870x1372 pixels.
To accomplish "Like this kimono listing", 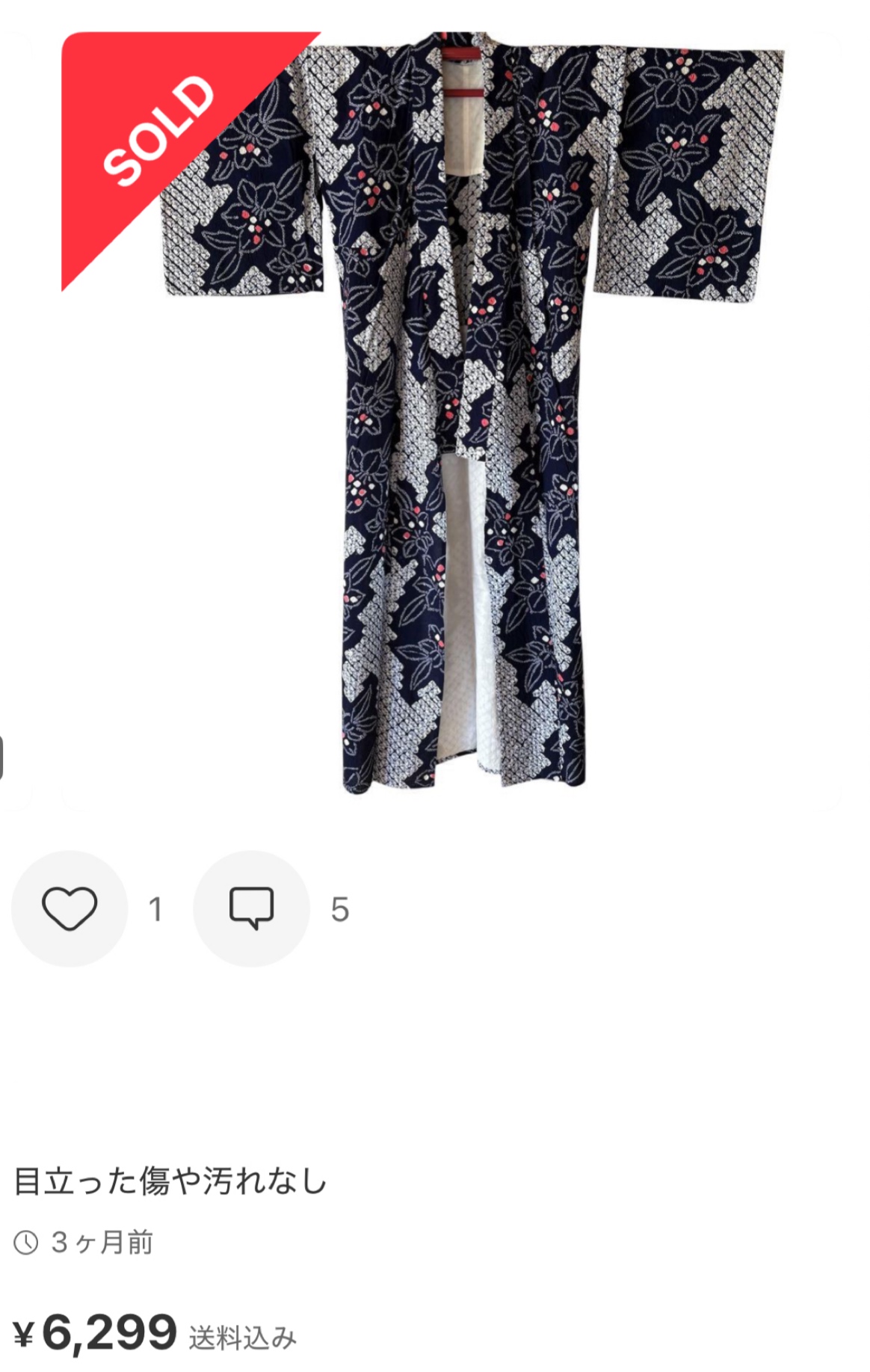I will (x=70, y=908).
